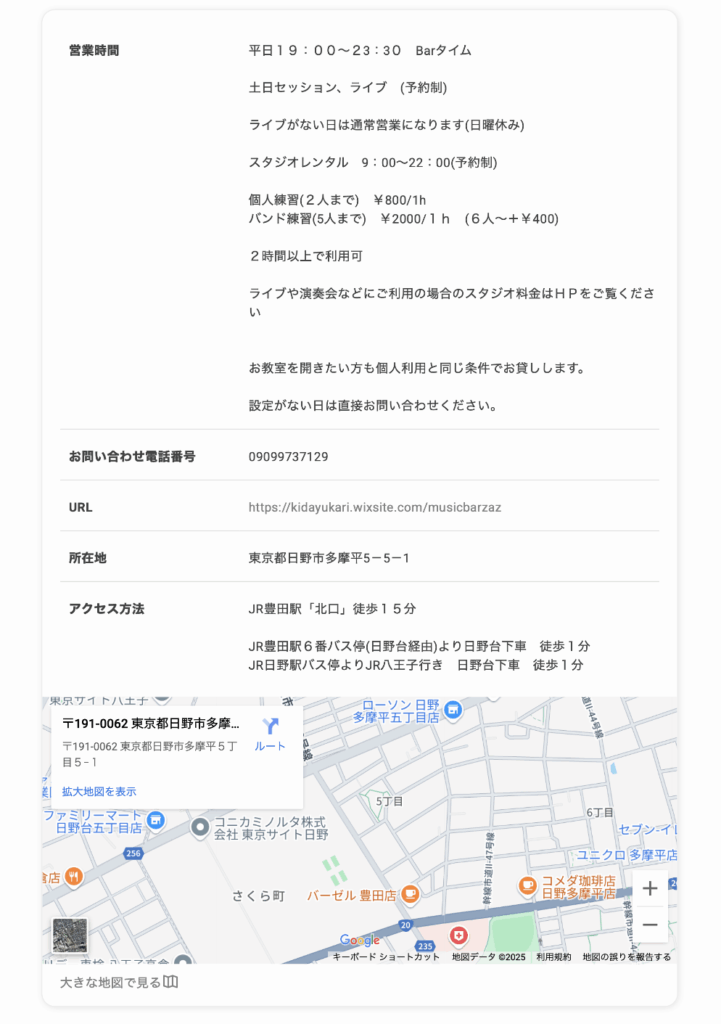Zoom in on the map
Image resolution: width=721 pixels, height=1024 pixels.
[650, 888]
